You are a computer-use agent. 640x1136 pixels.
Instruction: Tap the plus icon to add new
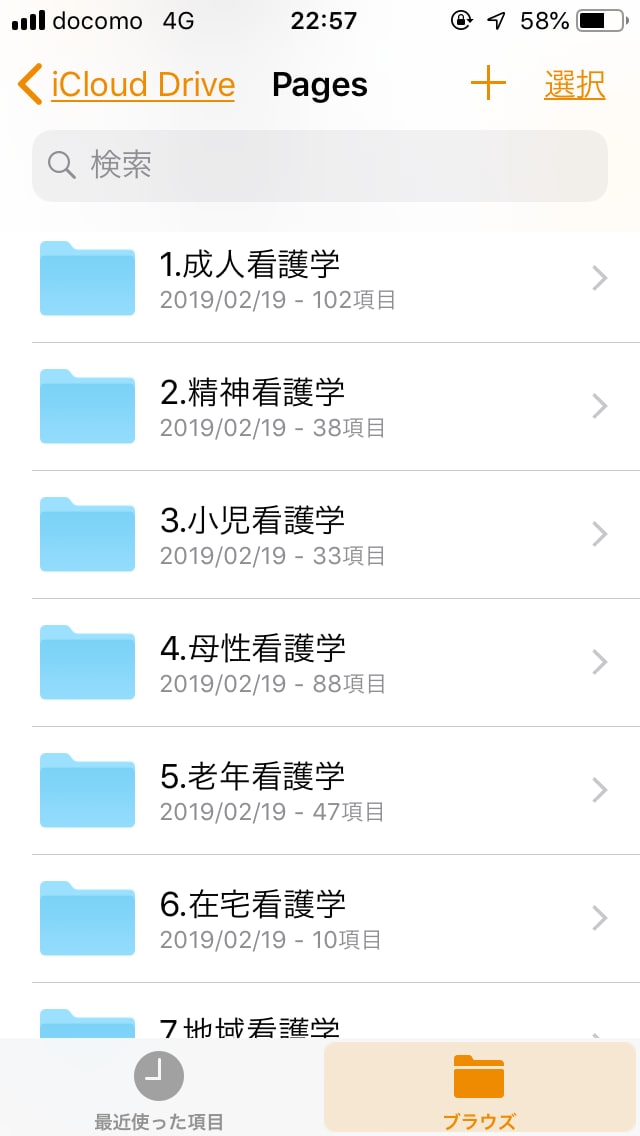[x=488, y=84]
